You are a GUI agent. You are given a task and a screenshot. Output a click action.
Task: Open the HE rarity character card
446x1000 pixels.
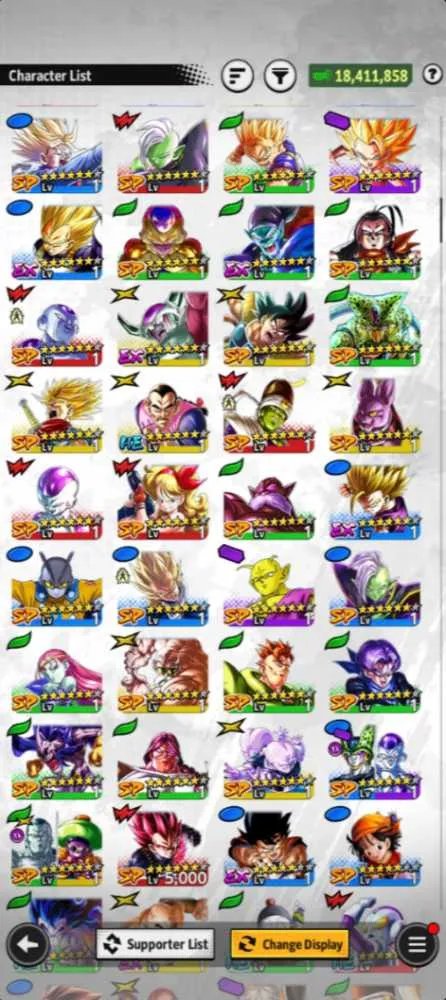click(163, 415)
